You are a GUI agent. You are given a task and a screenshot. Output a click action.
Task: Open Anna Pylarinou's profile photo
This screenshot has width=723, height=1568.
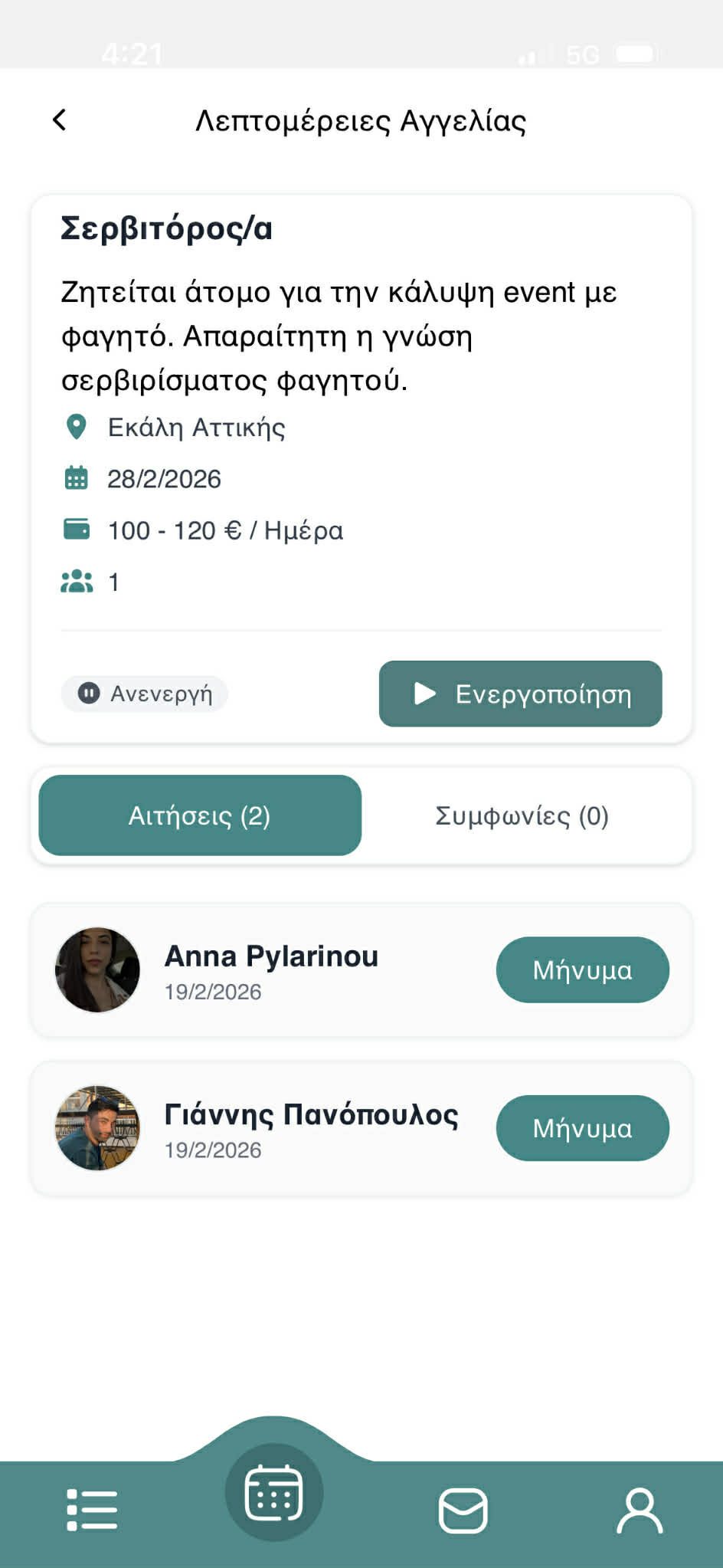97,969
